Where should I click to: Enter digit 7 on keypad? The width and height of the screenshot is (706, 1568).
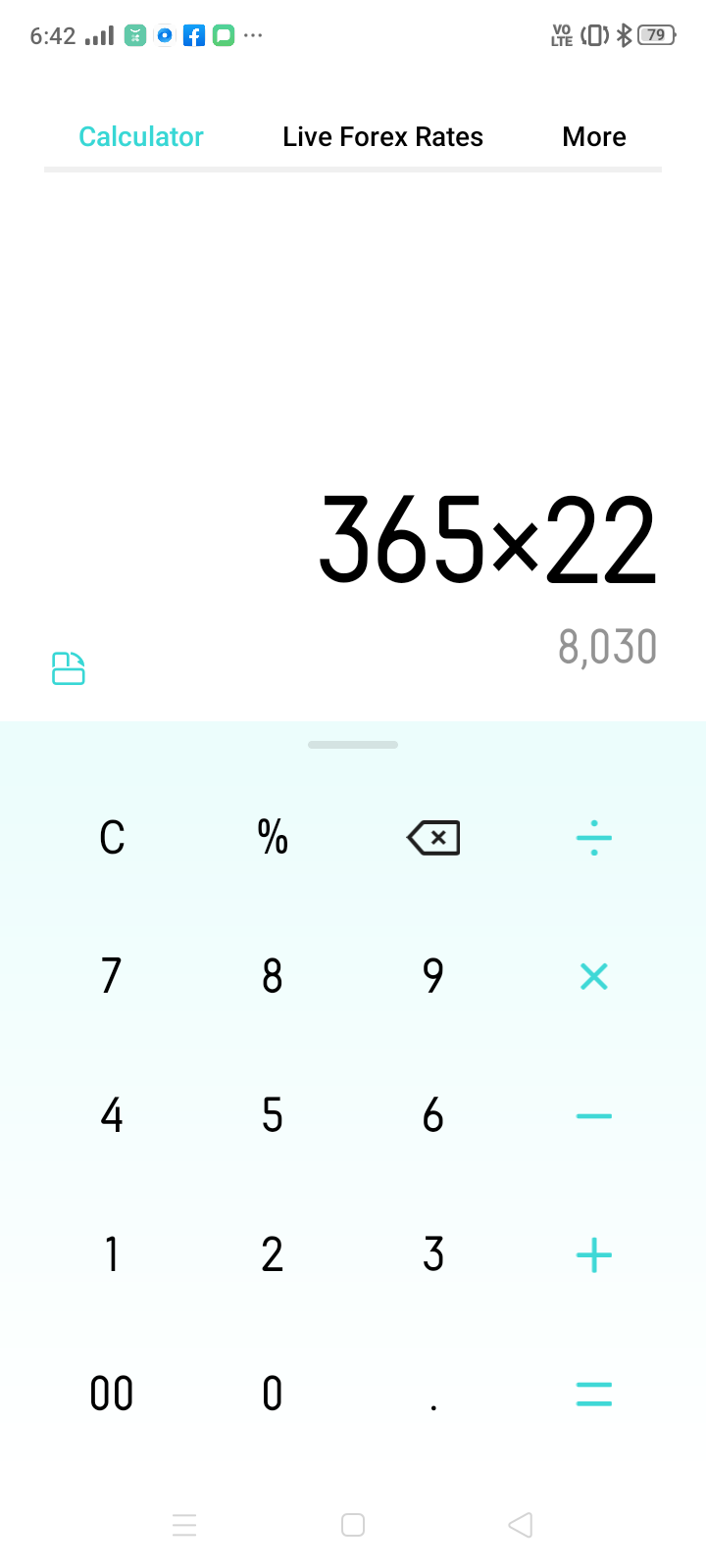pyautogui.click(x=112, y=976)
